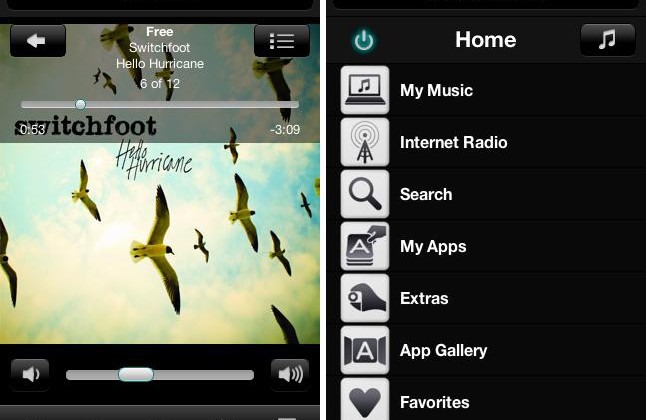Browse the App Gallery

443,350
